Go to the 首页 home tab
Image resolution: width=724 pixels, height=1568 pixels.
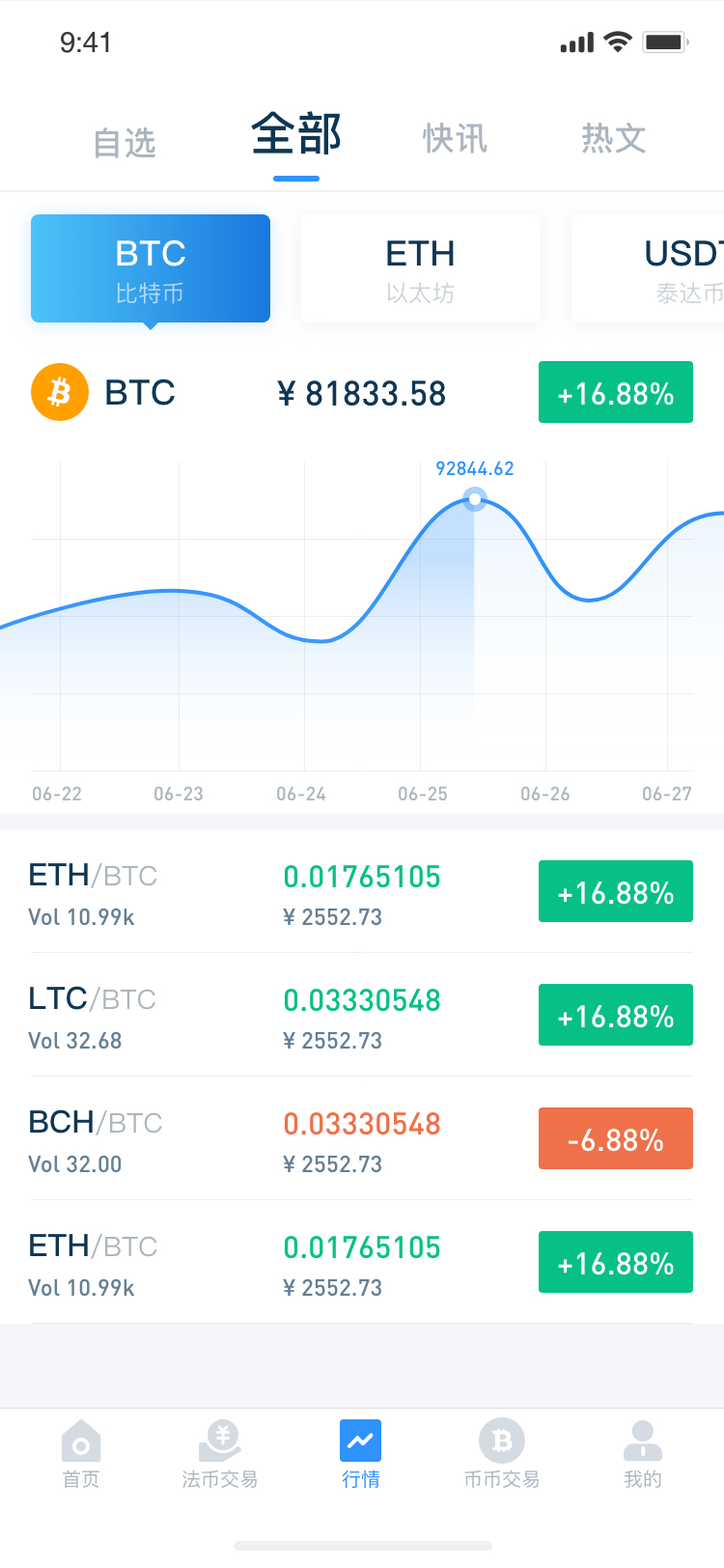click(81, 1454)
